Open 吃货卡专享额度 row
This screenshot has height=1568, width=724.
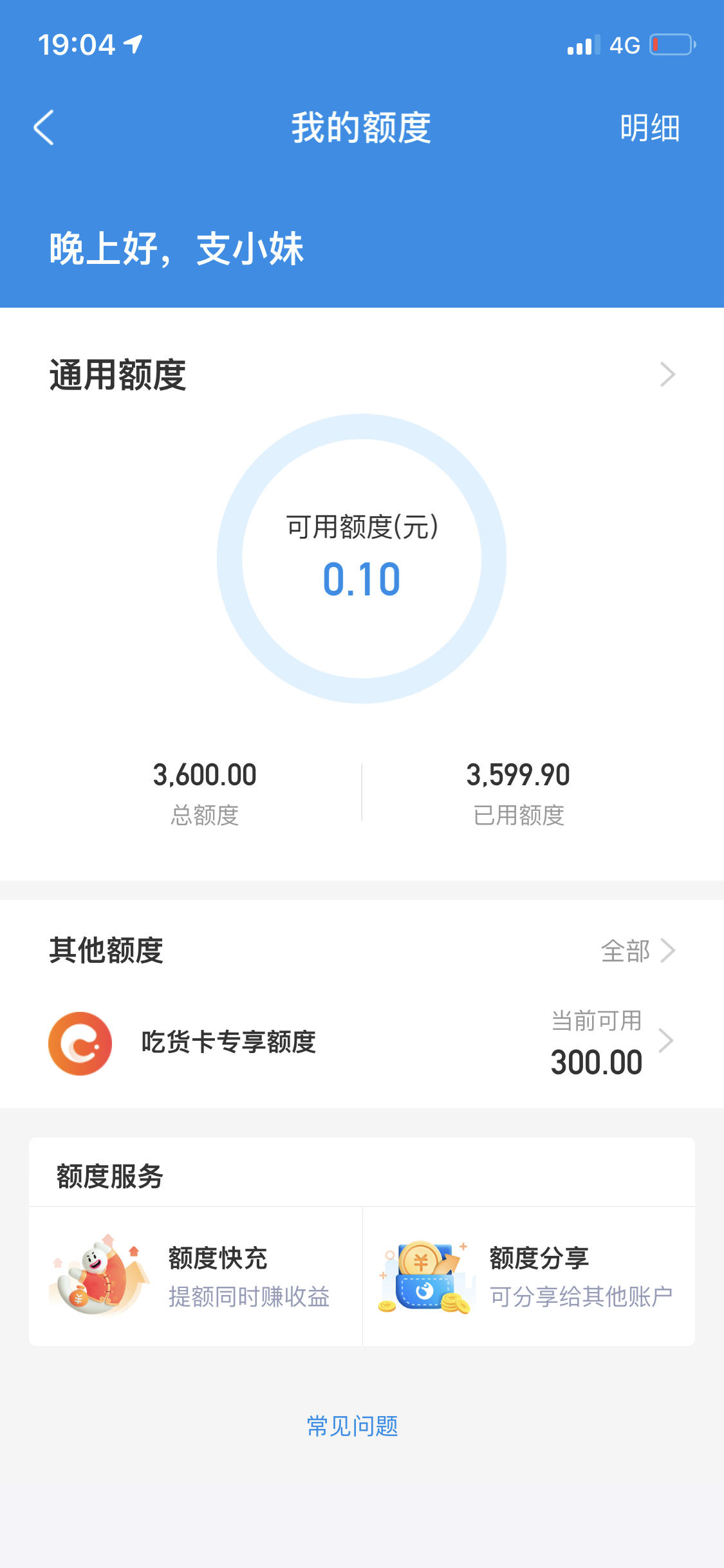(x=362, y=1042)
